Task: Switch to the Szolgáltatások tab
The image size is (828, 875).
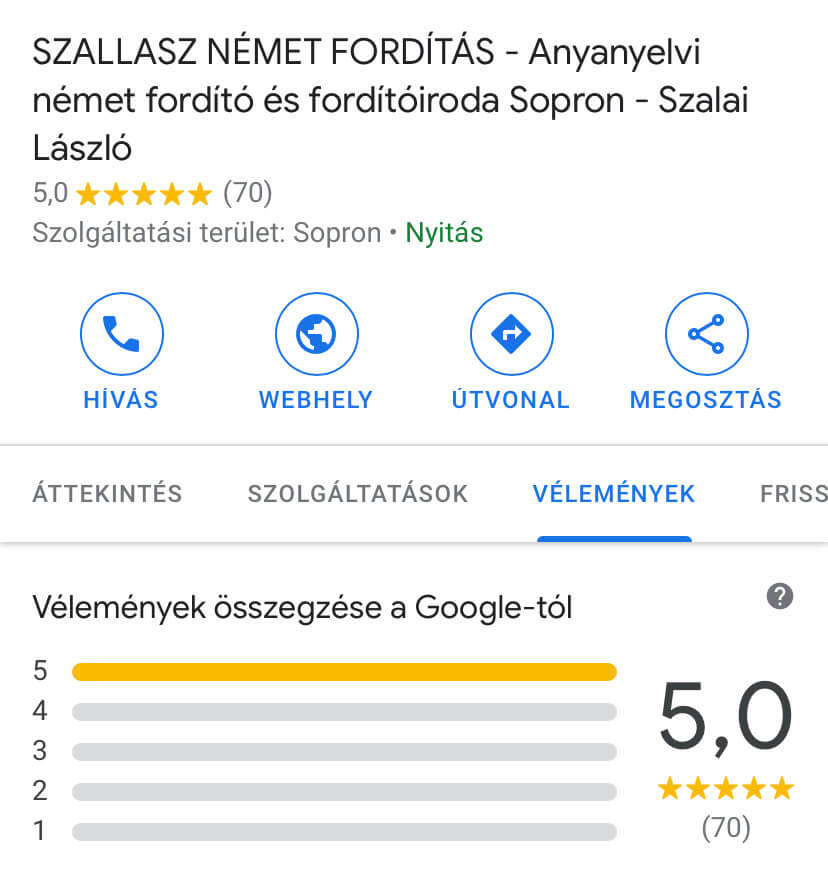Action: 358,494
